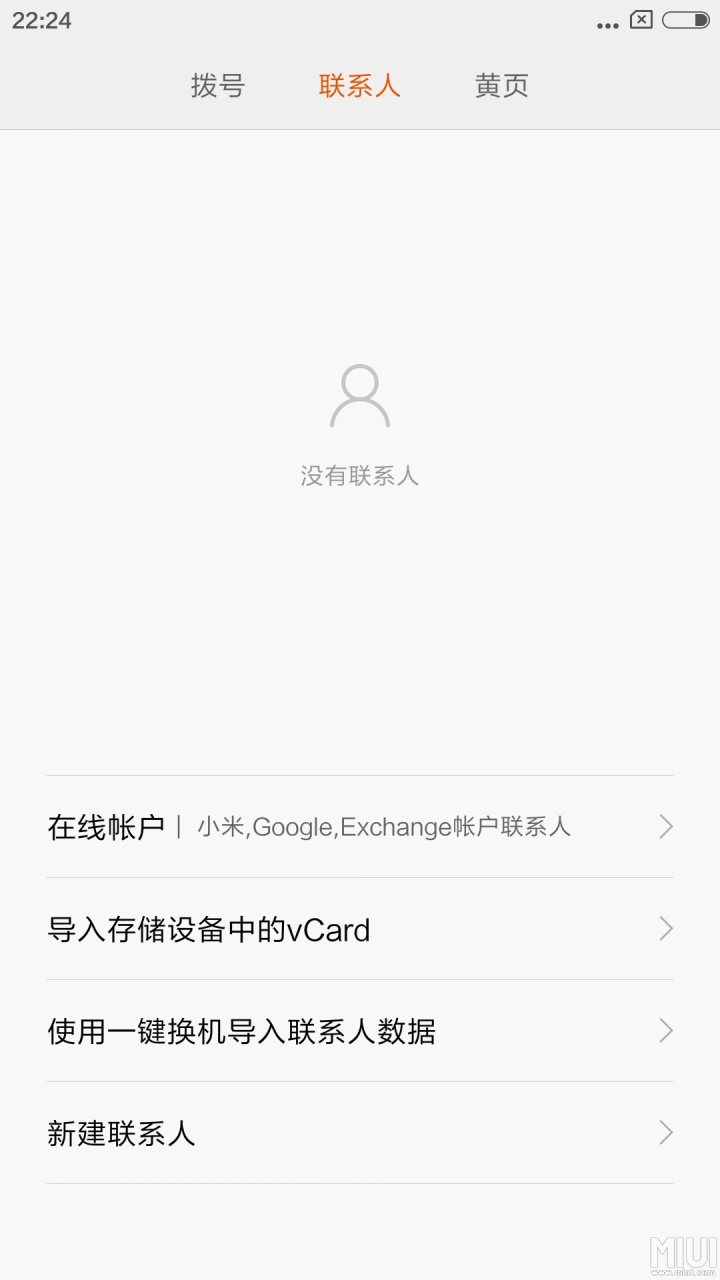This screenshot has height=1280, width=720.
Task: Tap 使用一键换机导入联系人数据
Action: point(240,1031)
